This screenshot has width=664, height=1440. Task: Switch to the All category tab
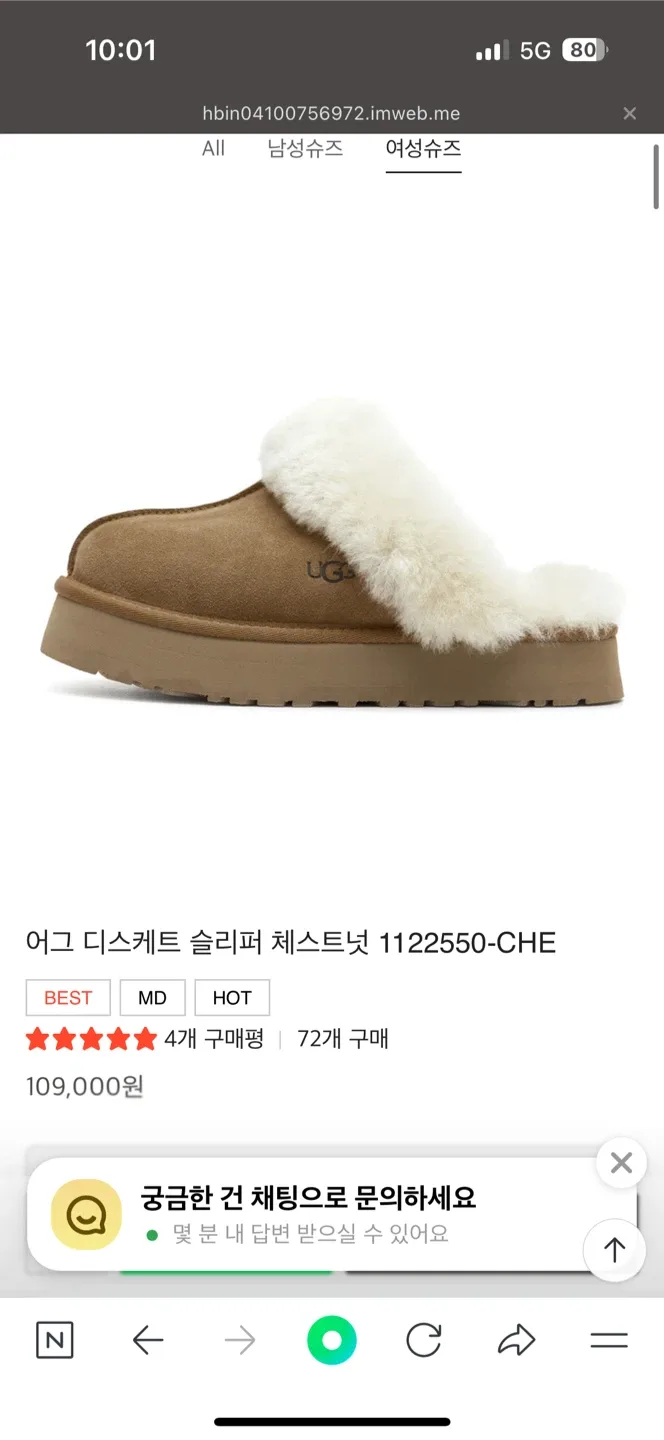click(x=213, y=149)
